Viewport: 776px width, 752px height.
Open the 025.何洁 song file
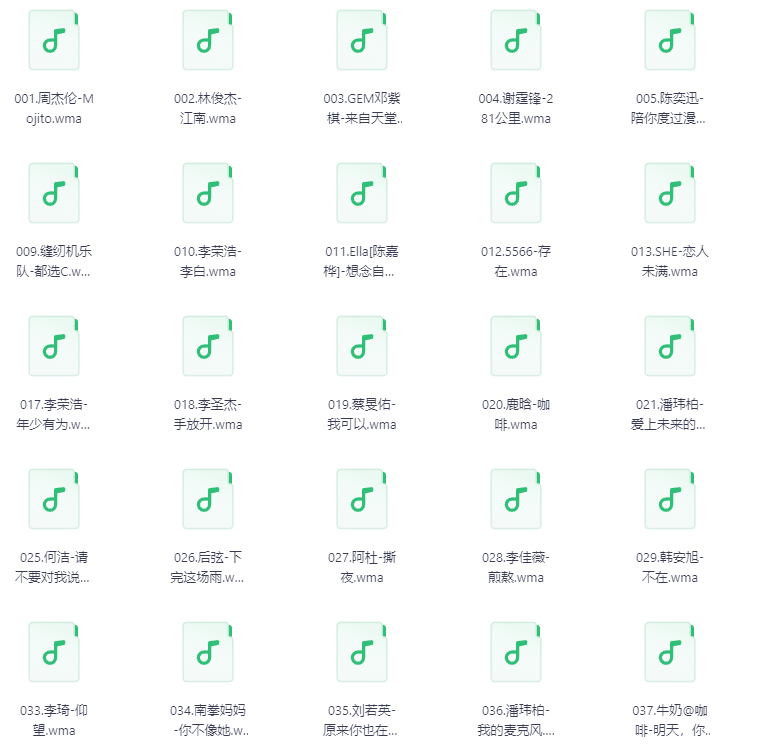coord(54,498)
